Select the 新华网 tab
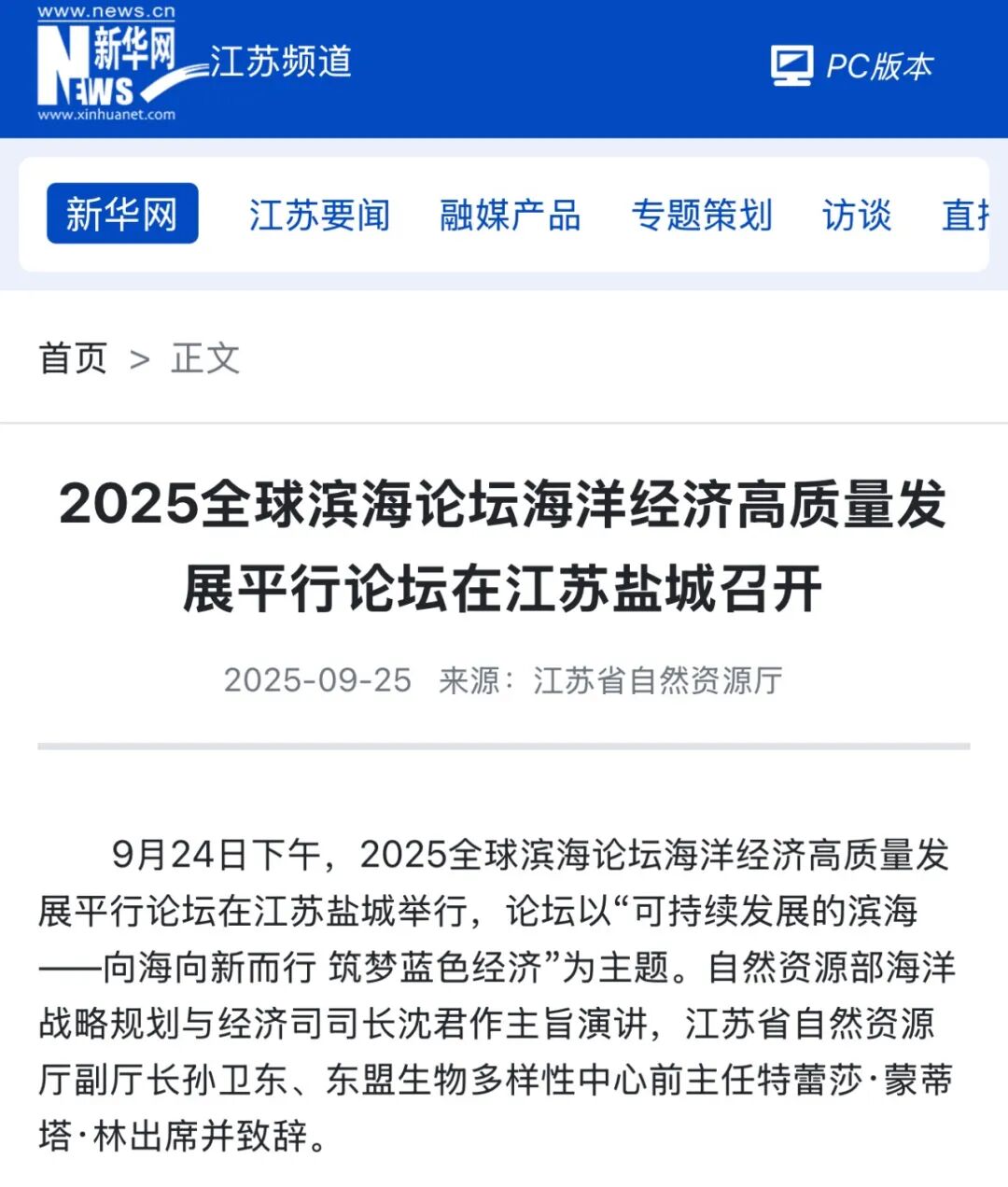1008x1187 pixels. 122,214
